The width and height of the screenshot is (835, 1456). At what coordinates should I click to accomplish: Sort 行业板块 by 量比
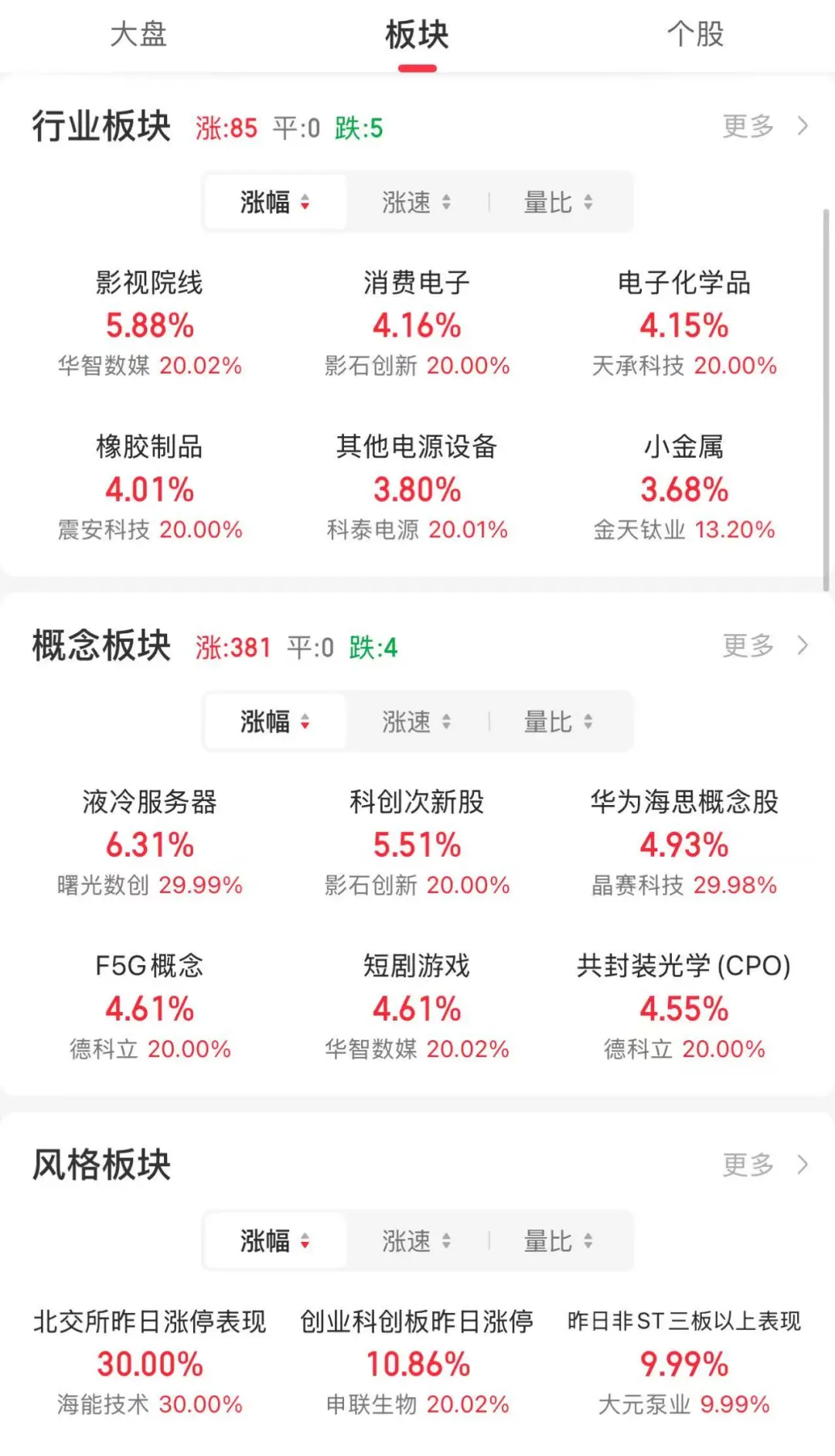tap(558, 203)
